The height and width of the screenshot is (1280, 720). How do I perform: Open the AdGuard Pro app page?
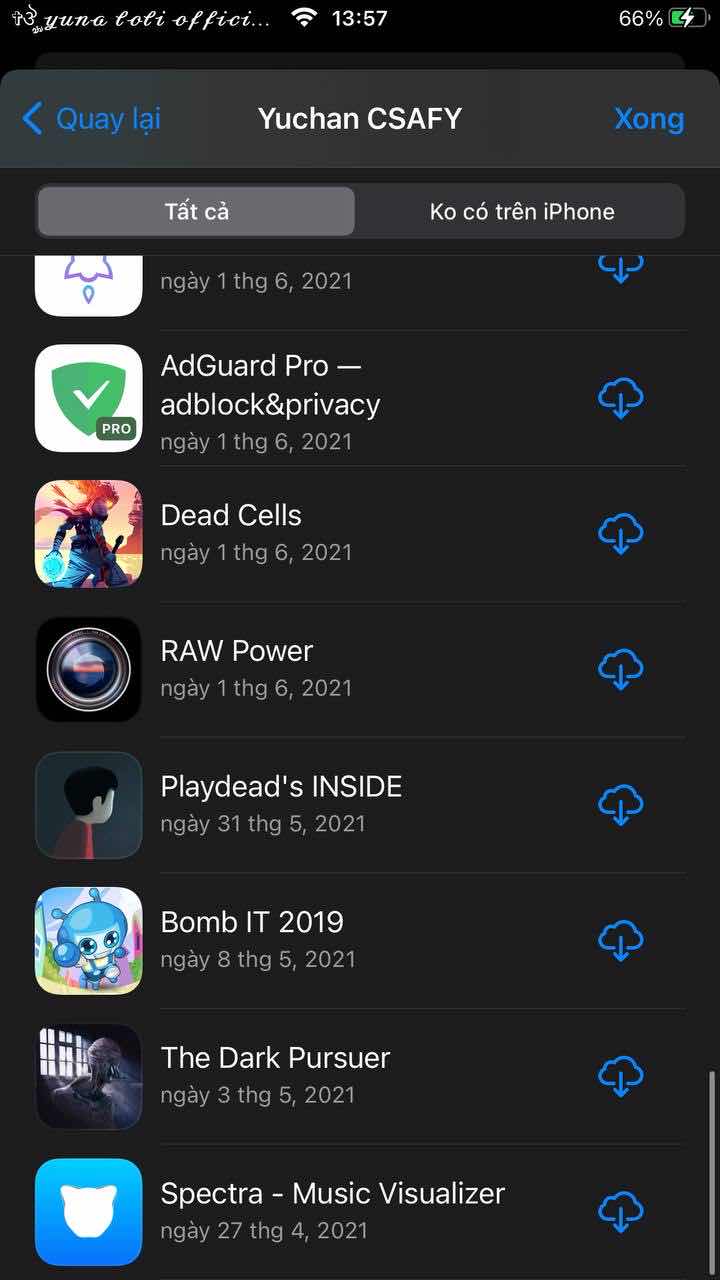pos(270,385)
